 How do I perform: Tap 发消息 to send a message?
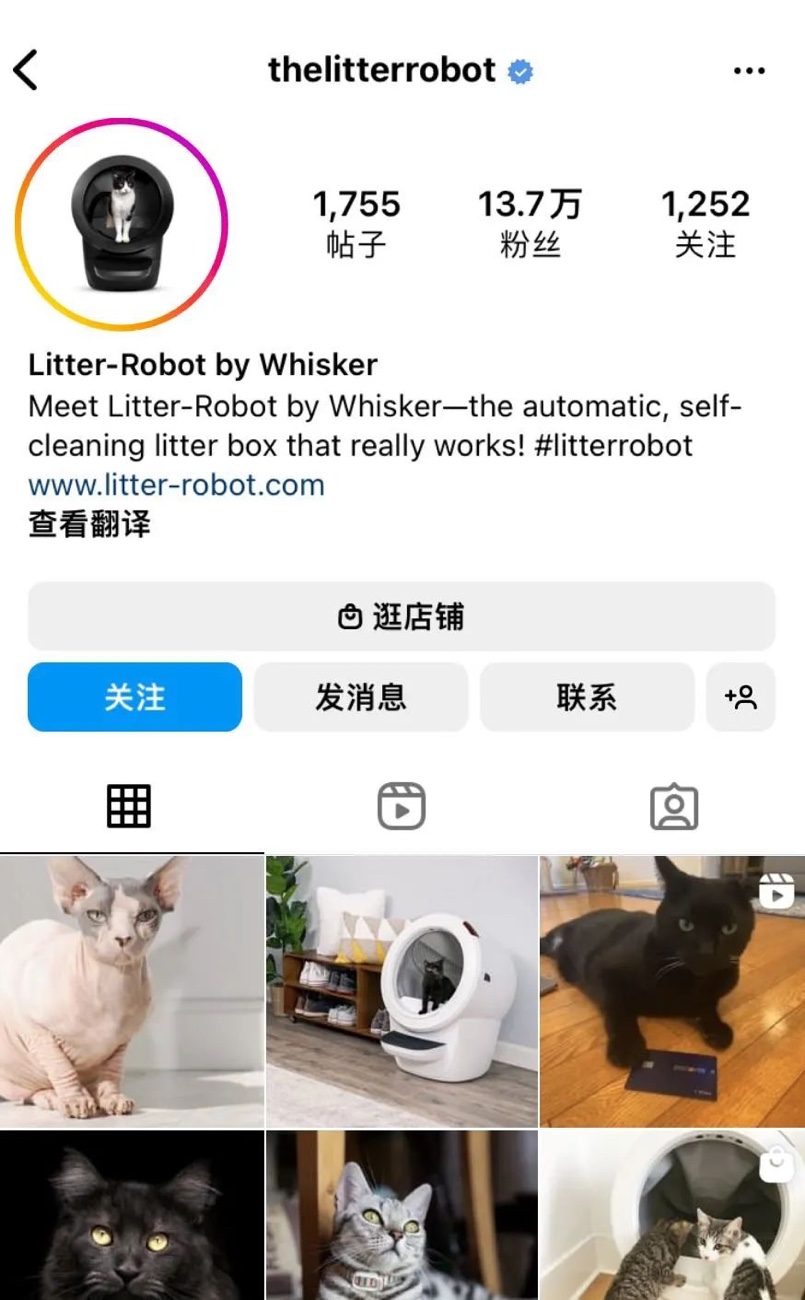click(360, 697)
